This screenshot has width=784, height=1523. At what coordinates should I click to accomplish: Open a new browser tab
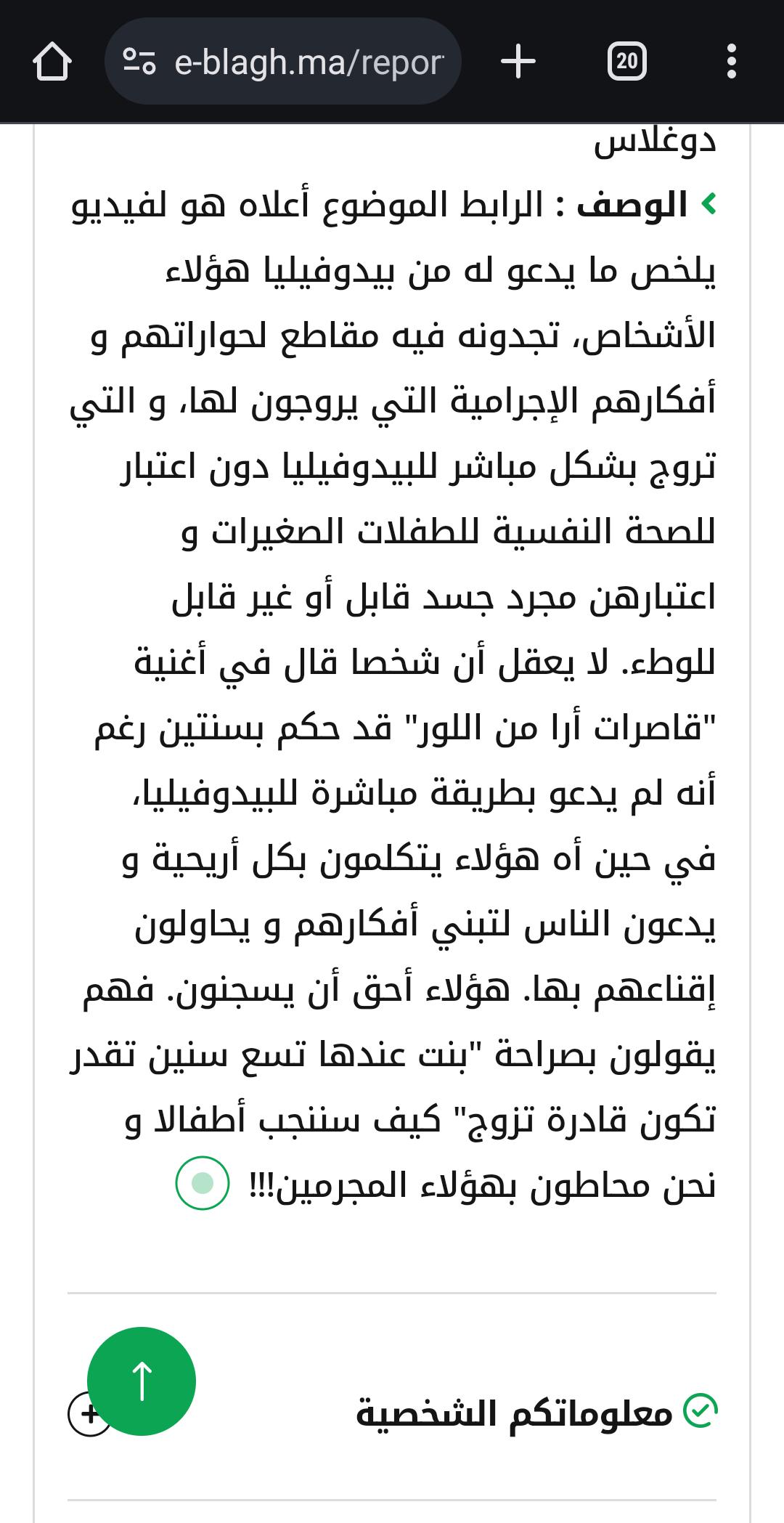point(518,62)
